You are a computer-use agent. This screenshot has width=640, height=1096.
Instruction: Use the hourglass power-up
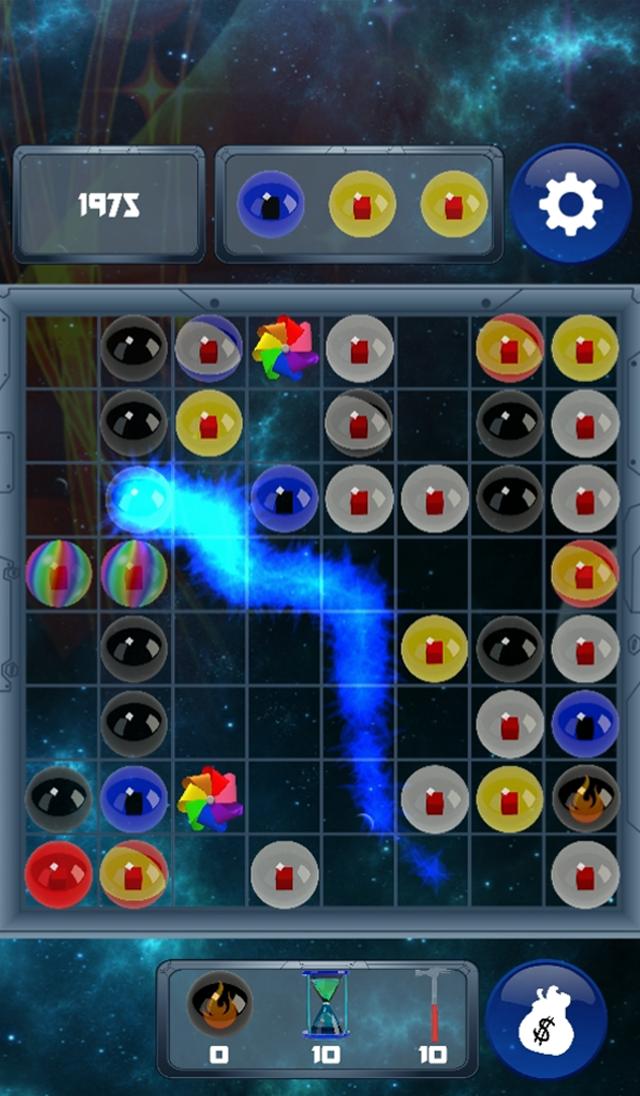click(326, 1007)
